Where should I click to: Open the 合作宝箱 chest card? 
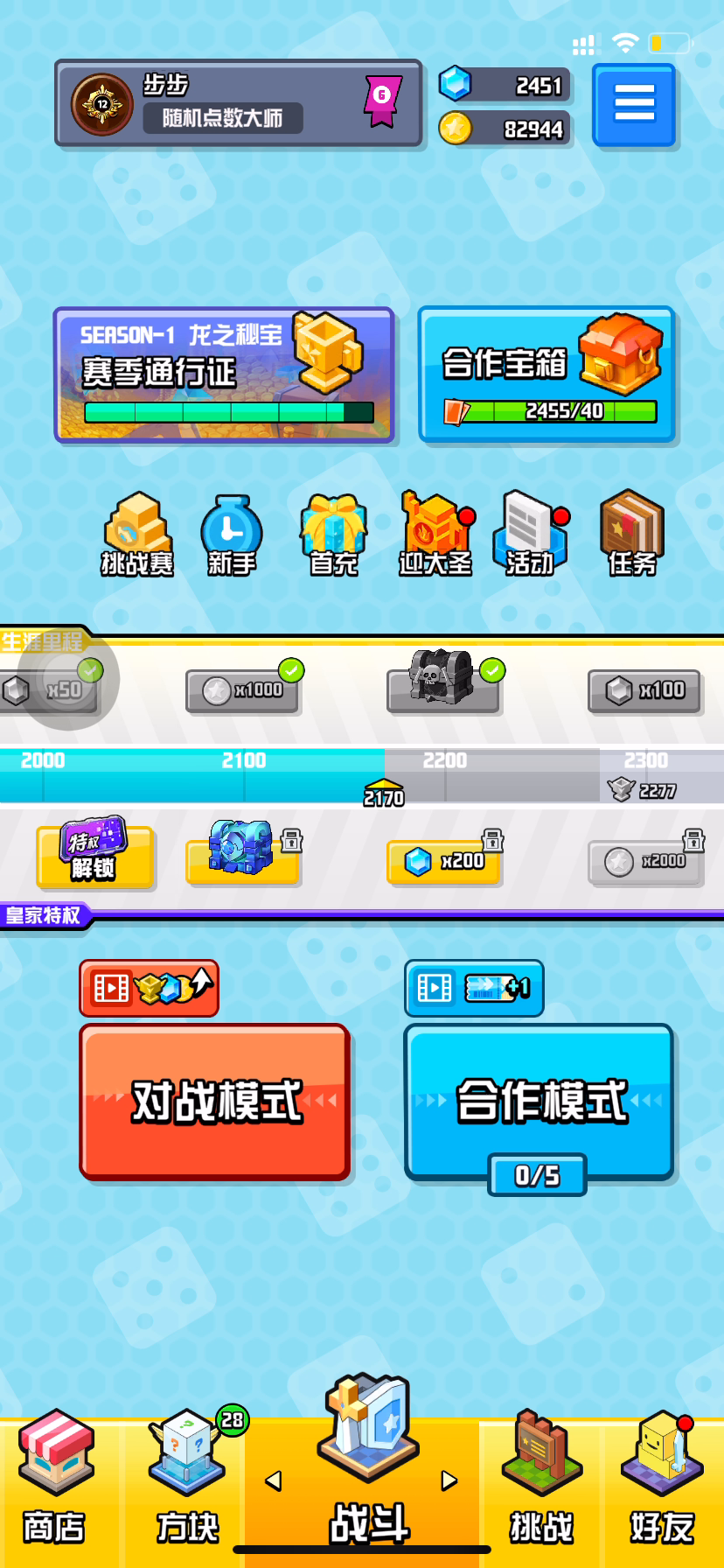click(x=546, y=374)
